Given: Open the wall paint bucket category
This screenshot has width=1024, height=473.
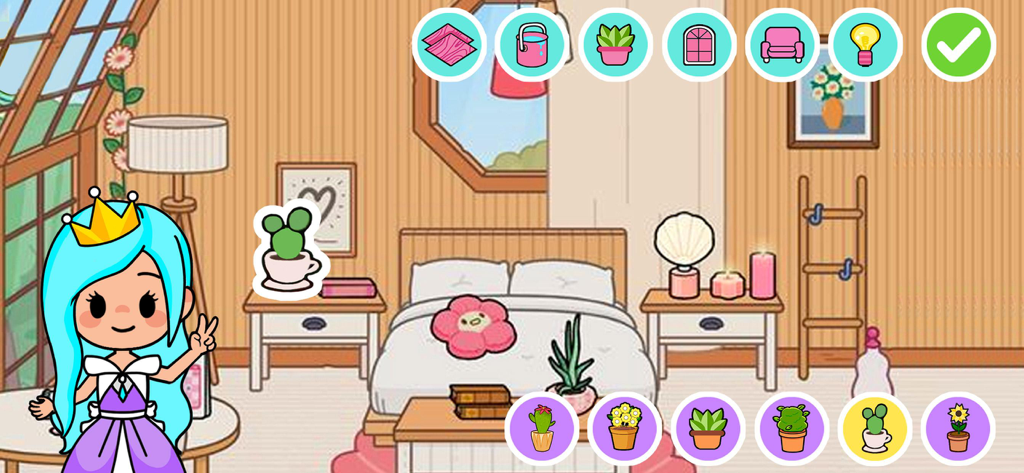Looking at the screenshot, I should click(x=531, y=45).
